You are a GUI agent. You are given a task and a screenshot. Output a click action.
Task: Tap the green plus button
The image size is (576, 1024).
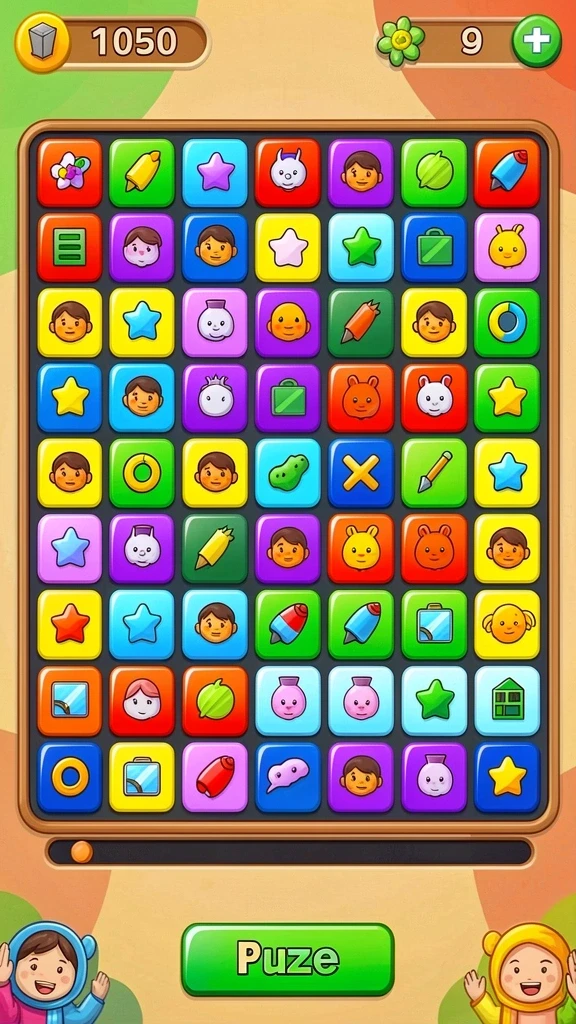point(536,41)
